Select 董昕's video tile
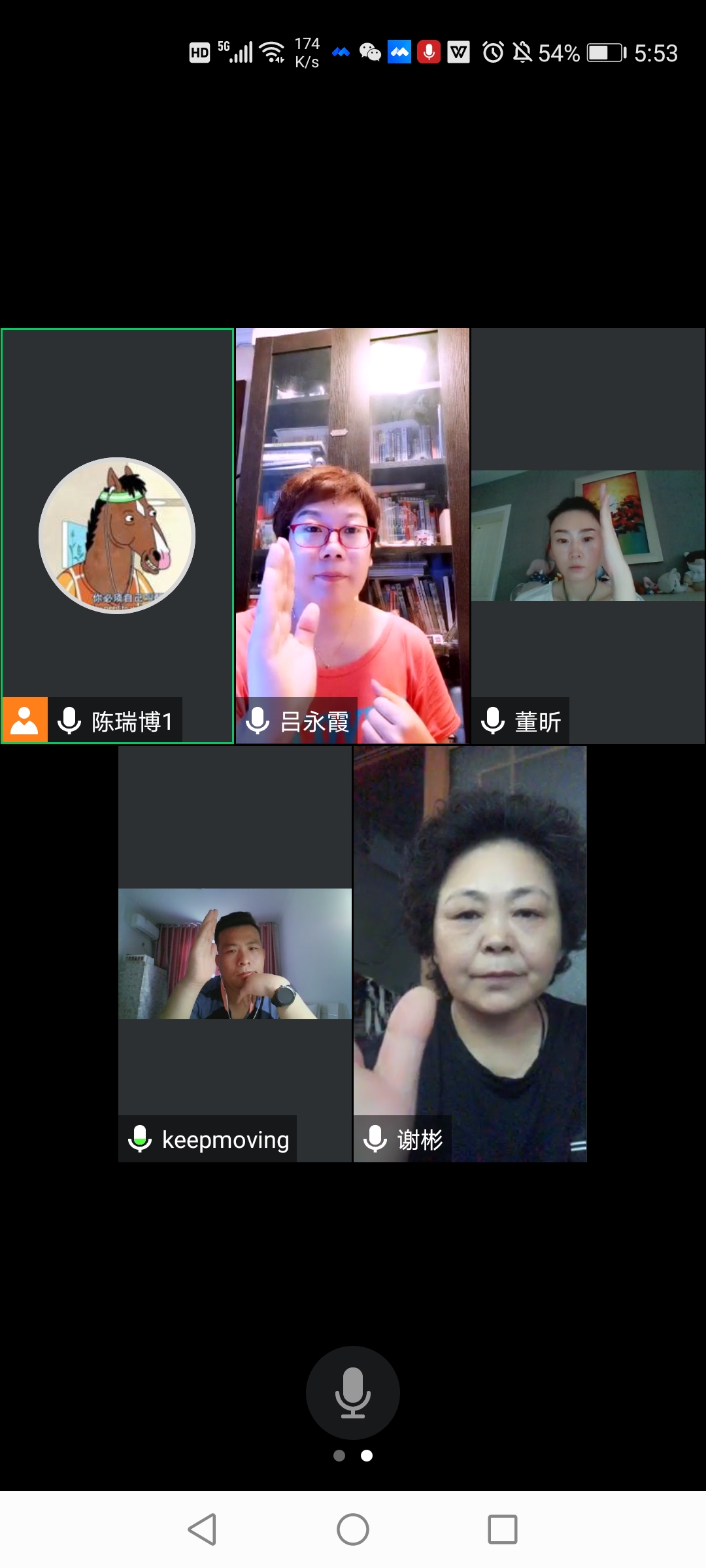This screenshot has height=1568, width=706. tap(588, 536)
